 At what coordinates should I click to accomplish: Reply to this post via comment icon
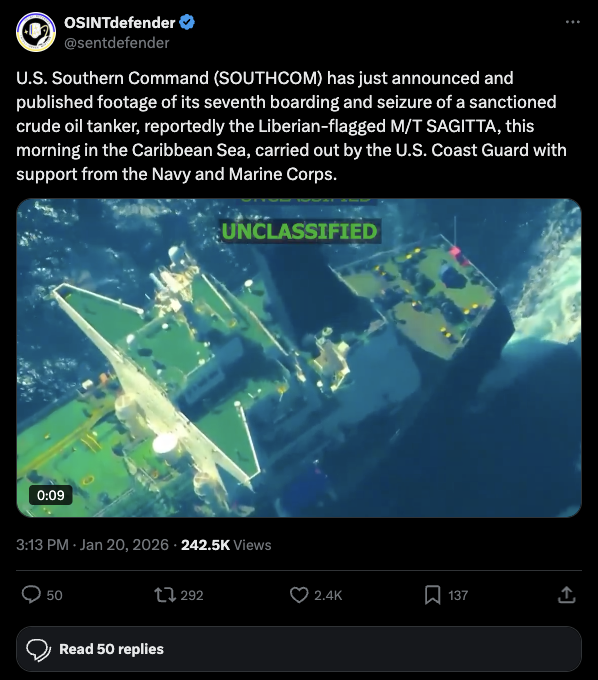click(31, 595)
